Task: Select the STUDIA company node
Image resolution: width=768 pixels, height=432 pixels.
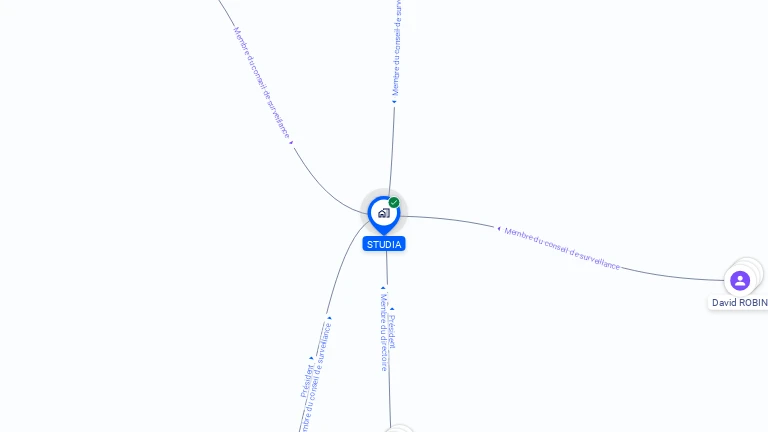Action: (x=383, y=213)
